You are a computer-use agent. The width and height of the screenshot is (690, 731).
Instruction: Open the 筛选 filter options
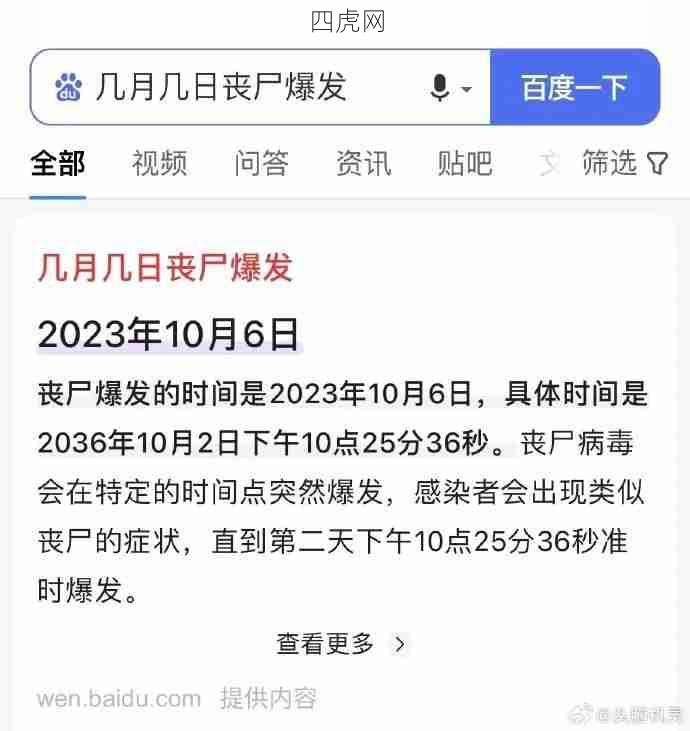[x=623, y=163]
